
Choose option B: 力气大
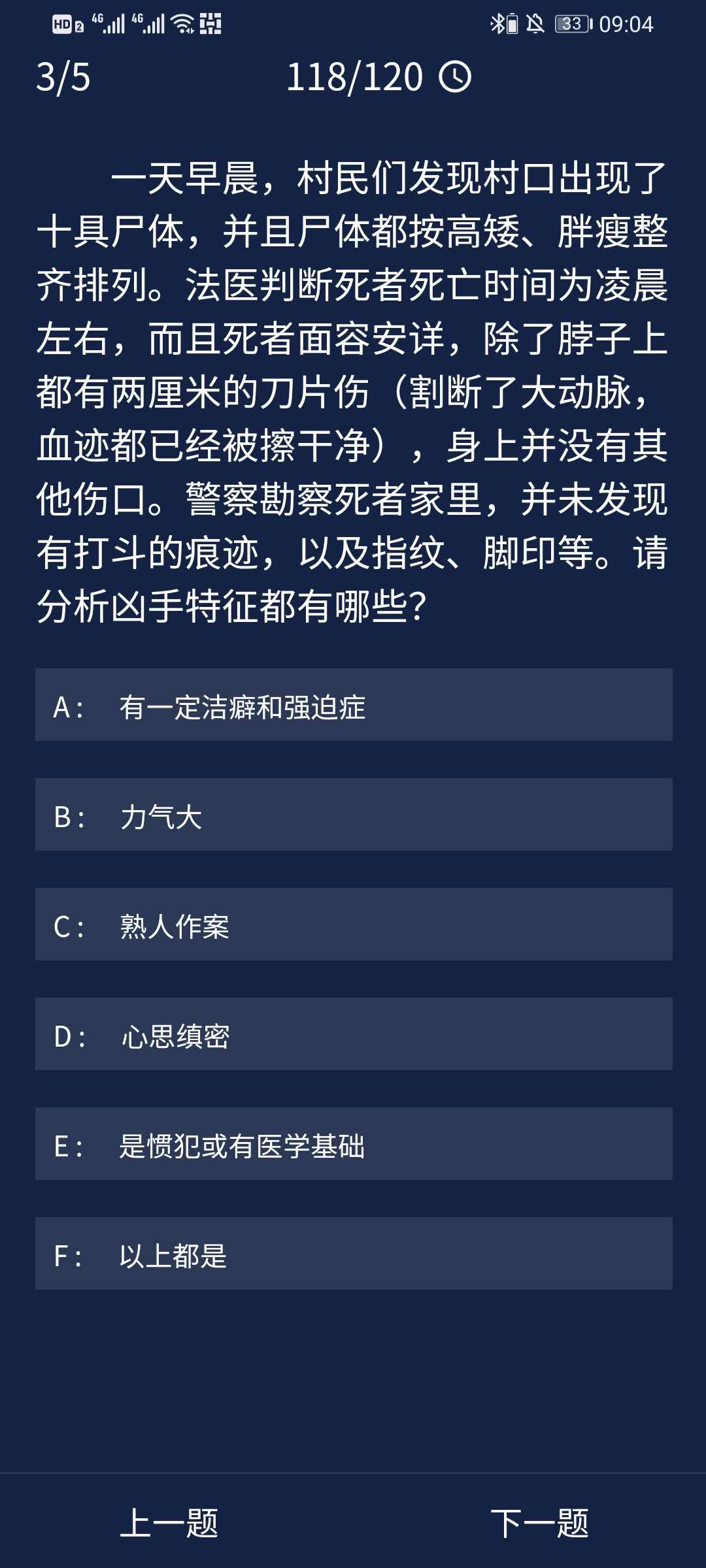353,814
